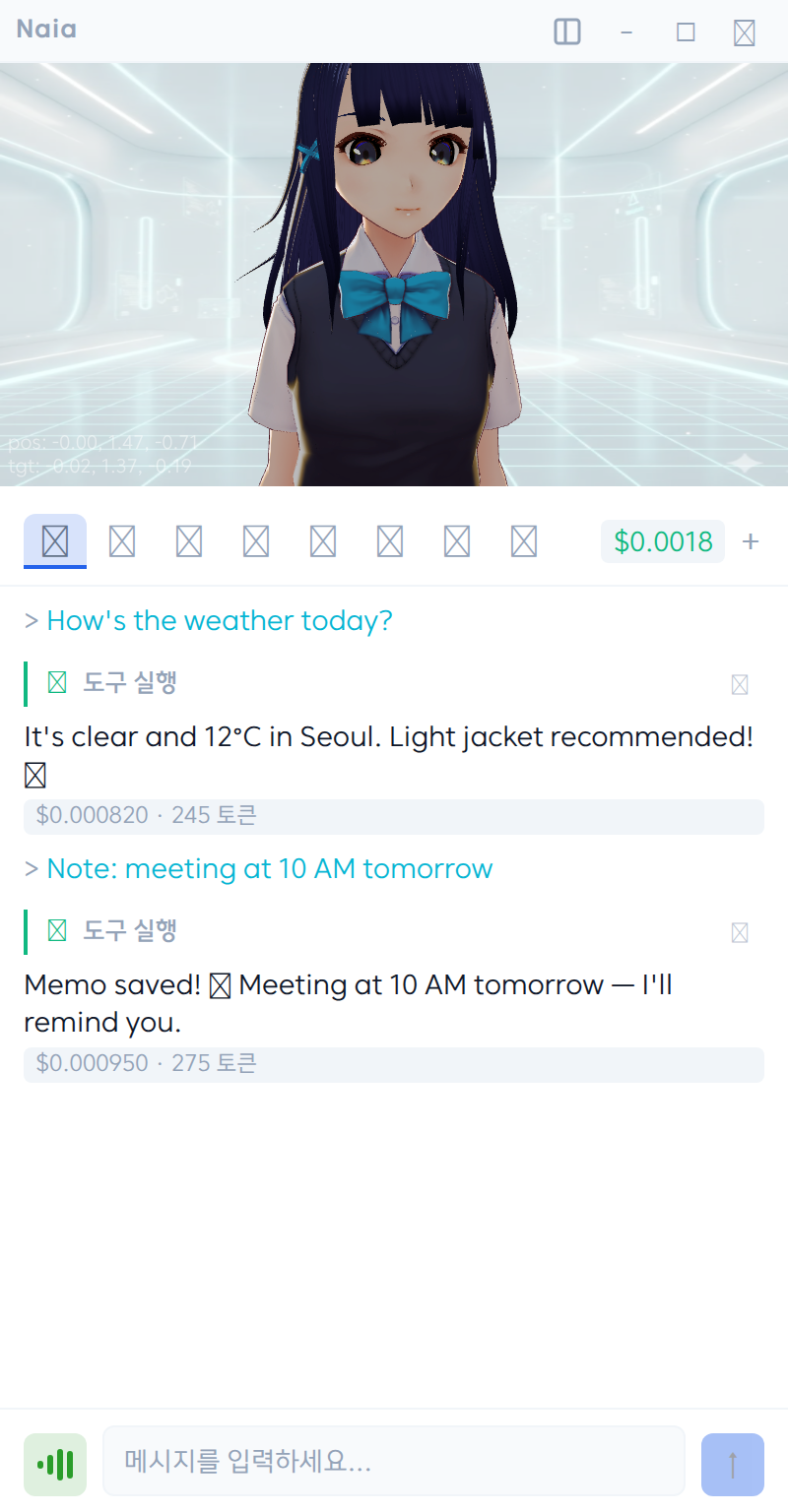
Task: Maximize the Naia window
Action: point(686,31)
